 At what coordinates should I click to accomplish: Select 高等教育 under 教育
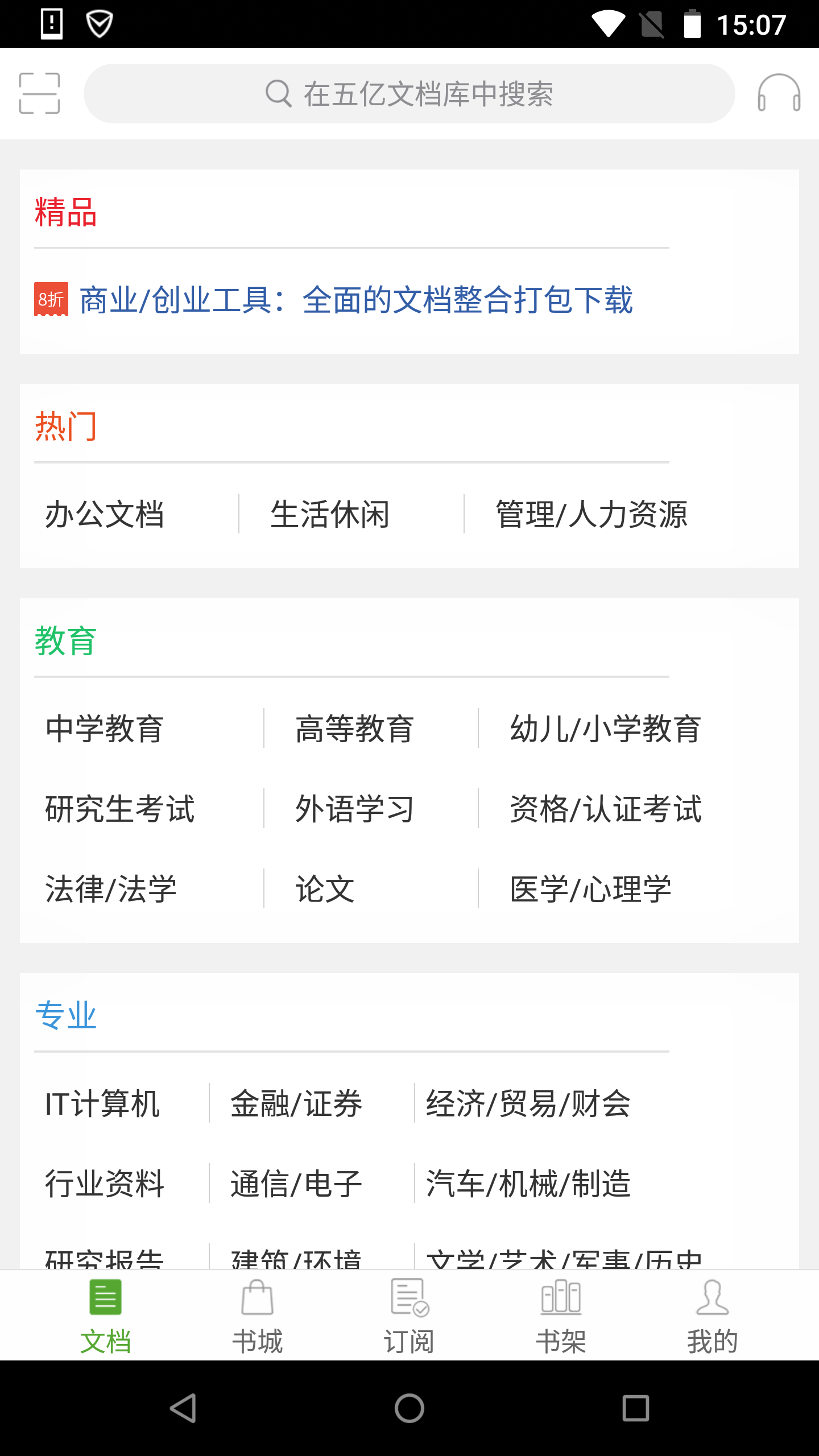354,729
